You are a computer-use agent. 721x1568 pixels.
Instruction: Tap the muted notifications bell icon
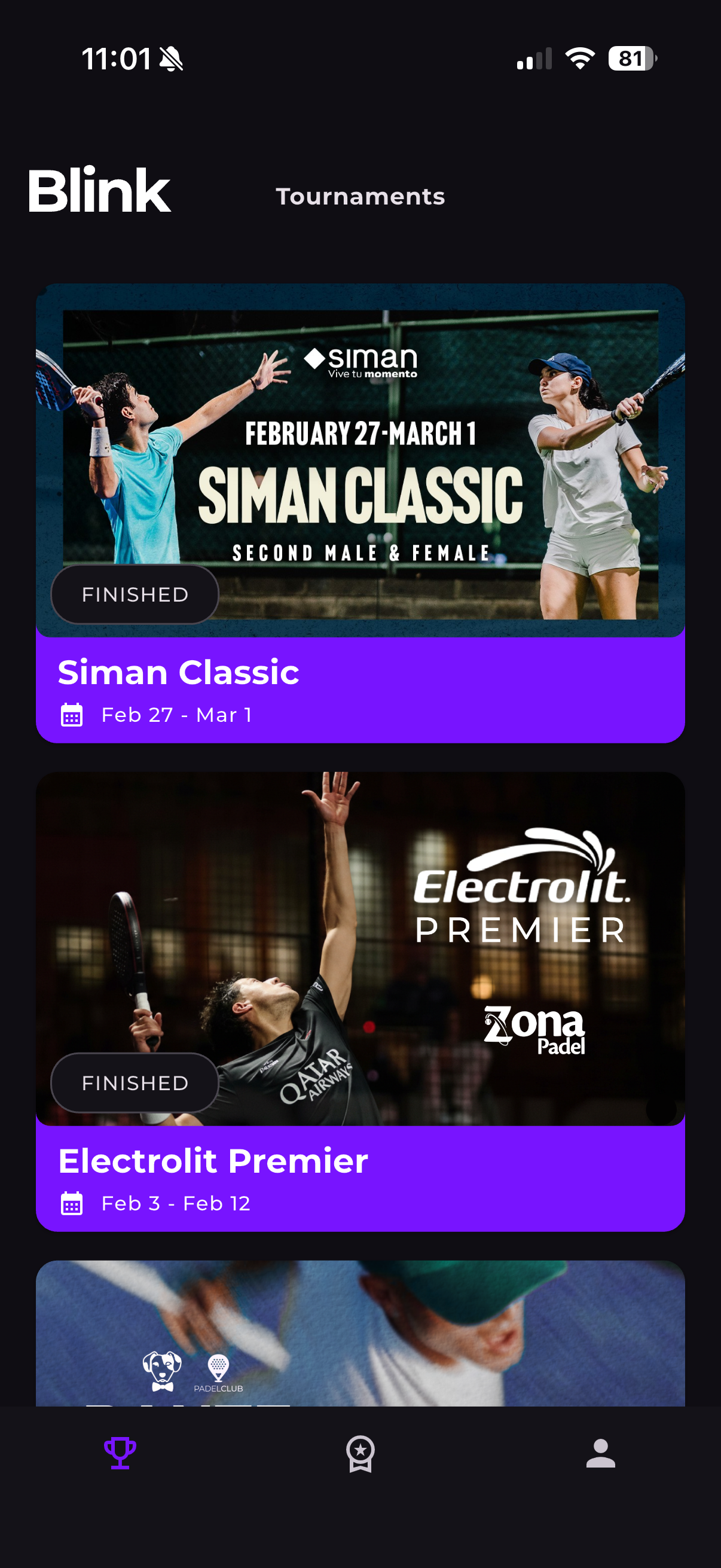[x=172, y=58]
